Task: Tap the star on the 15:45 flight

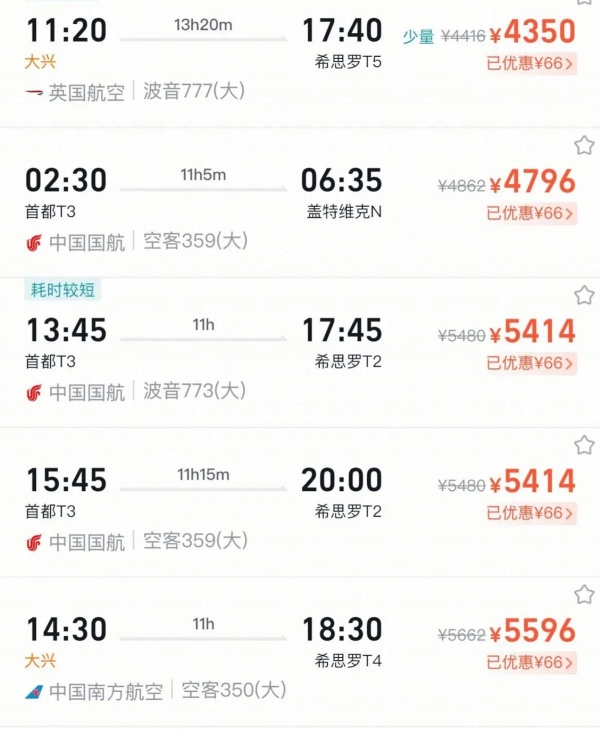Action: pos(584,445)
